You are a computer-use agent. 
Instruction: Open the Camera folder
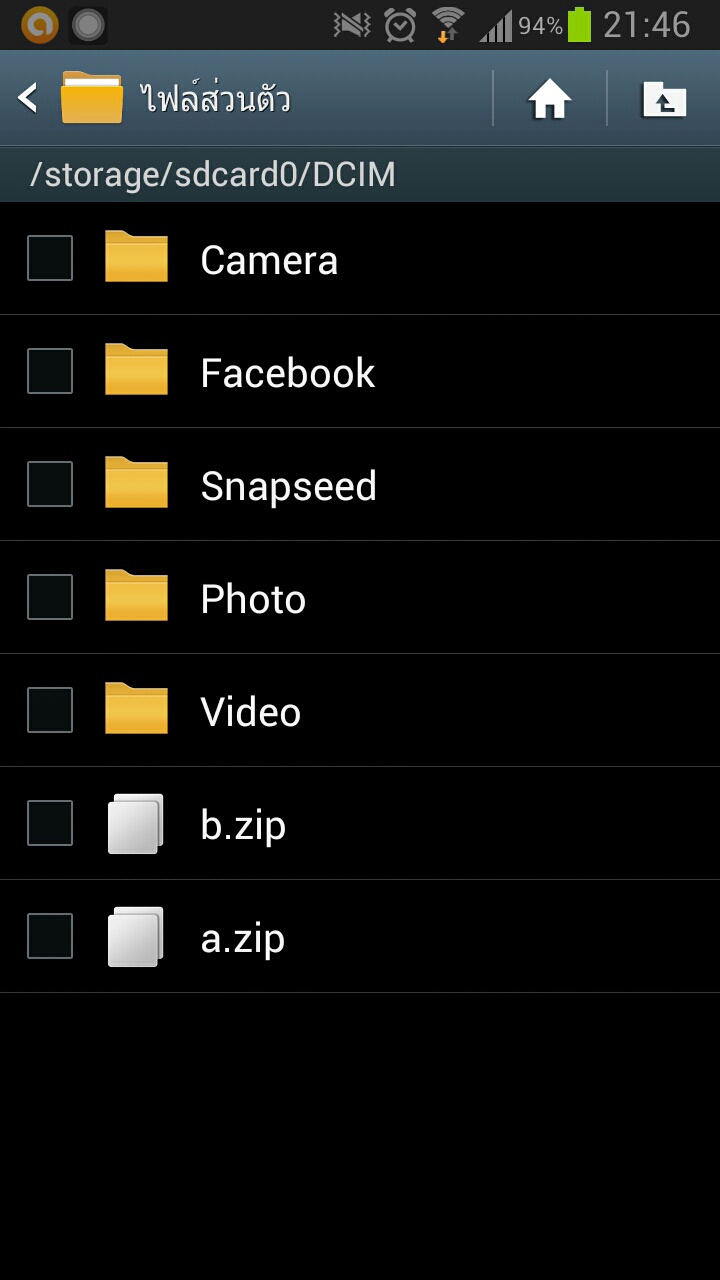tap(360, 259)
